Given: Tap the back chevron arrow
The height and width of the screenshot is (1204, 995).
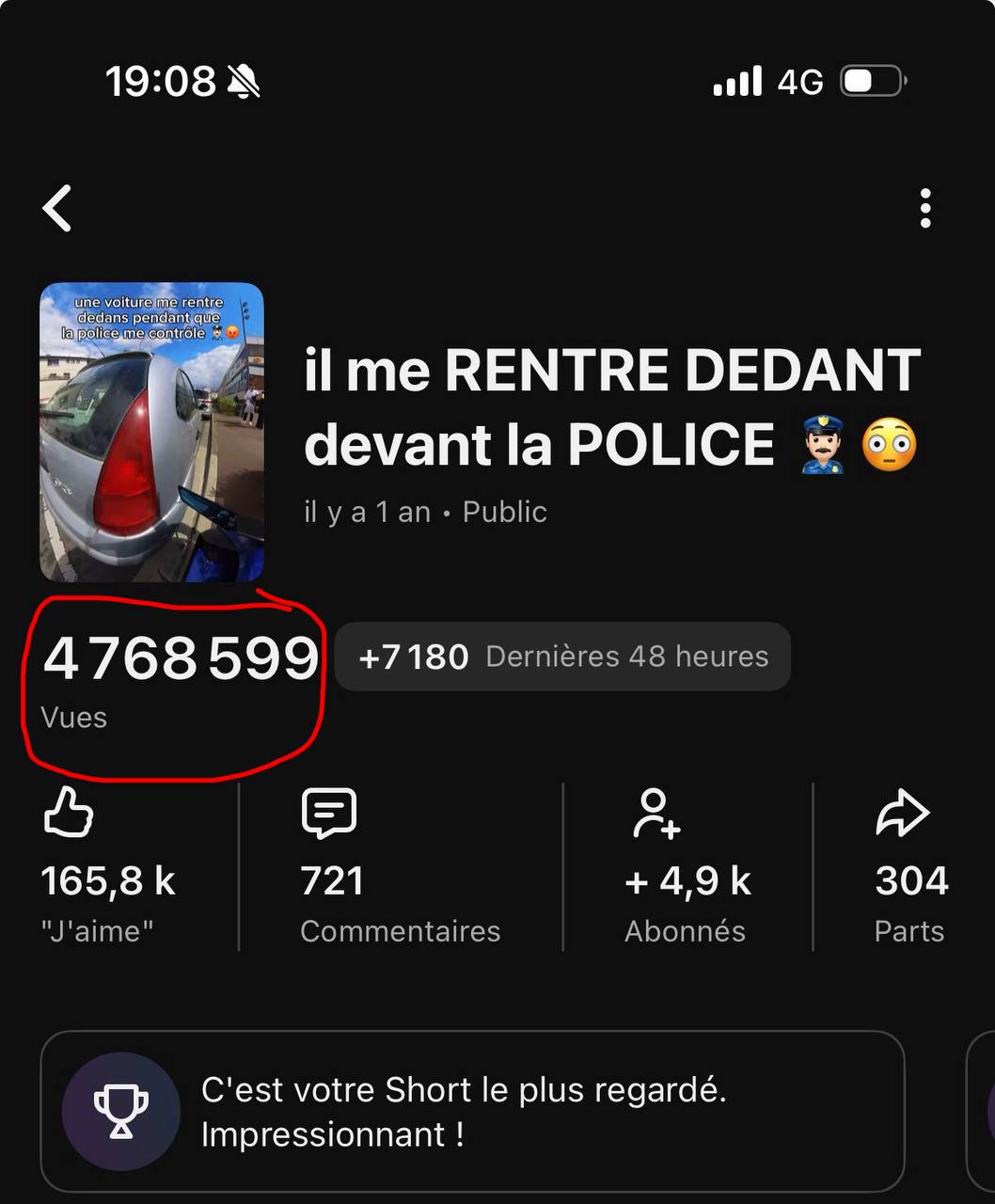Looking at the screenshot, I should click(56, 209).
